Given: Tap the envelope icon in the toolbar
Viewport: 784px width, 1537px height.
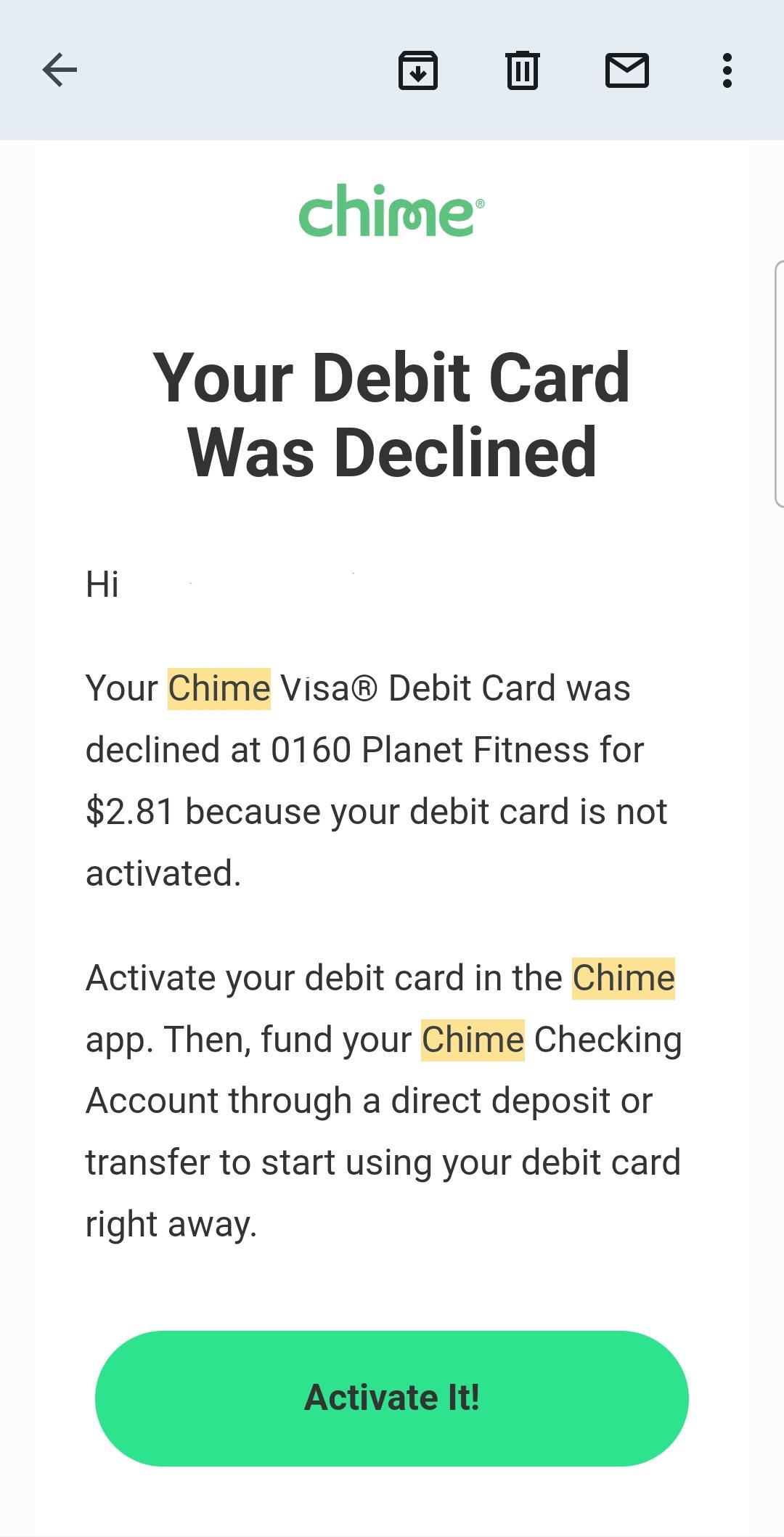Looking at the screenshot, I should point(626,70).
